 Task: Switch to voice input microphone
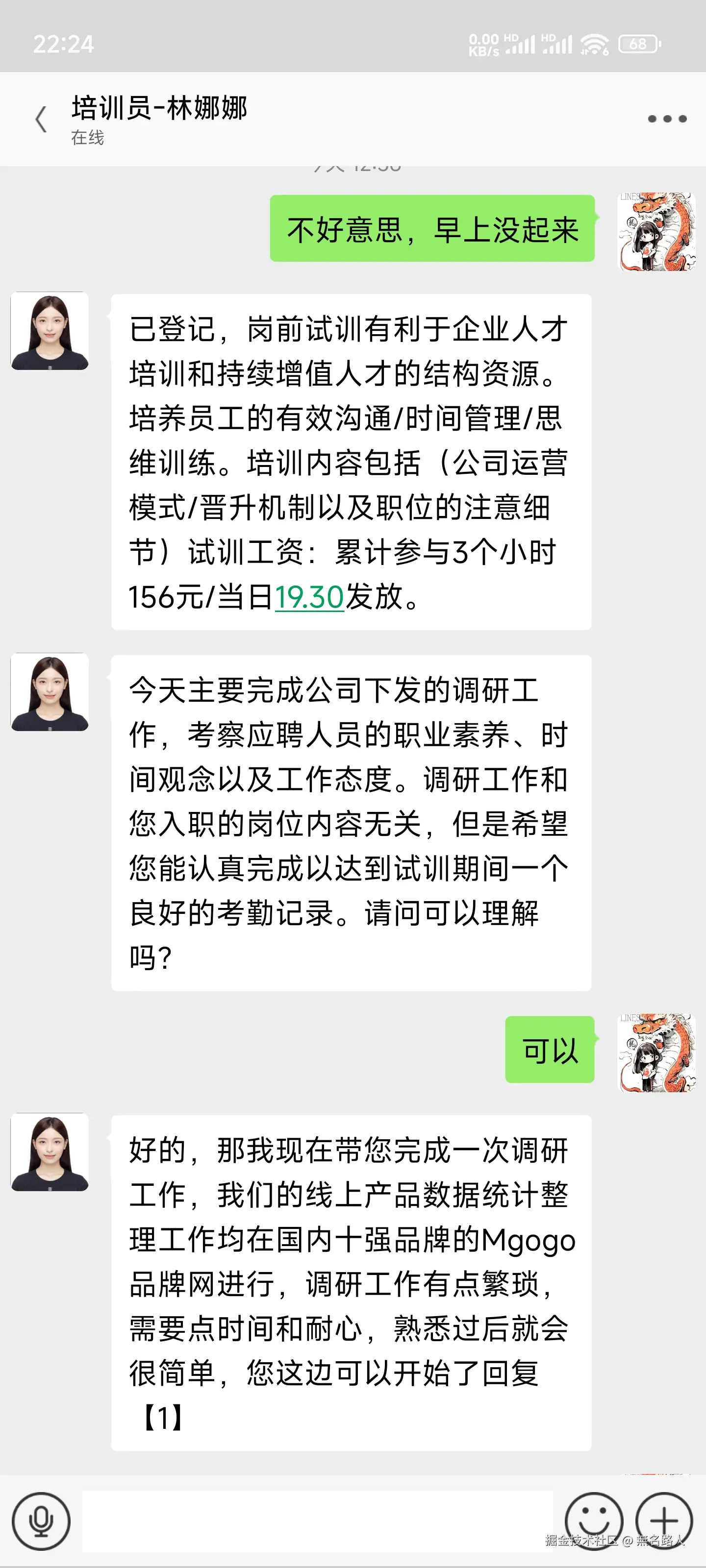41,1521
